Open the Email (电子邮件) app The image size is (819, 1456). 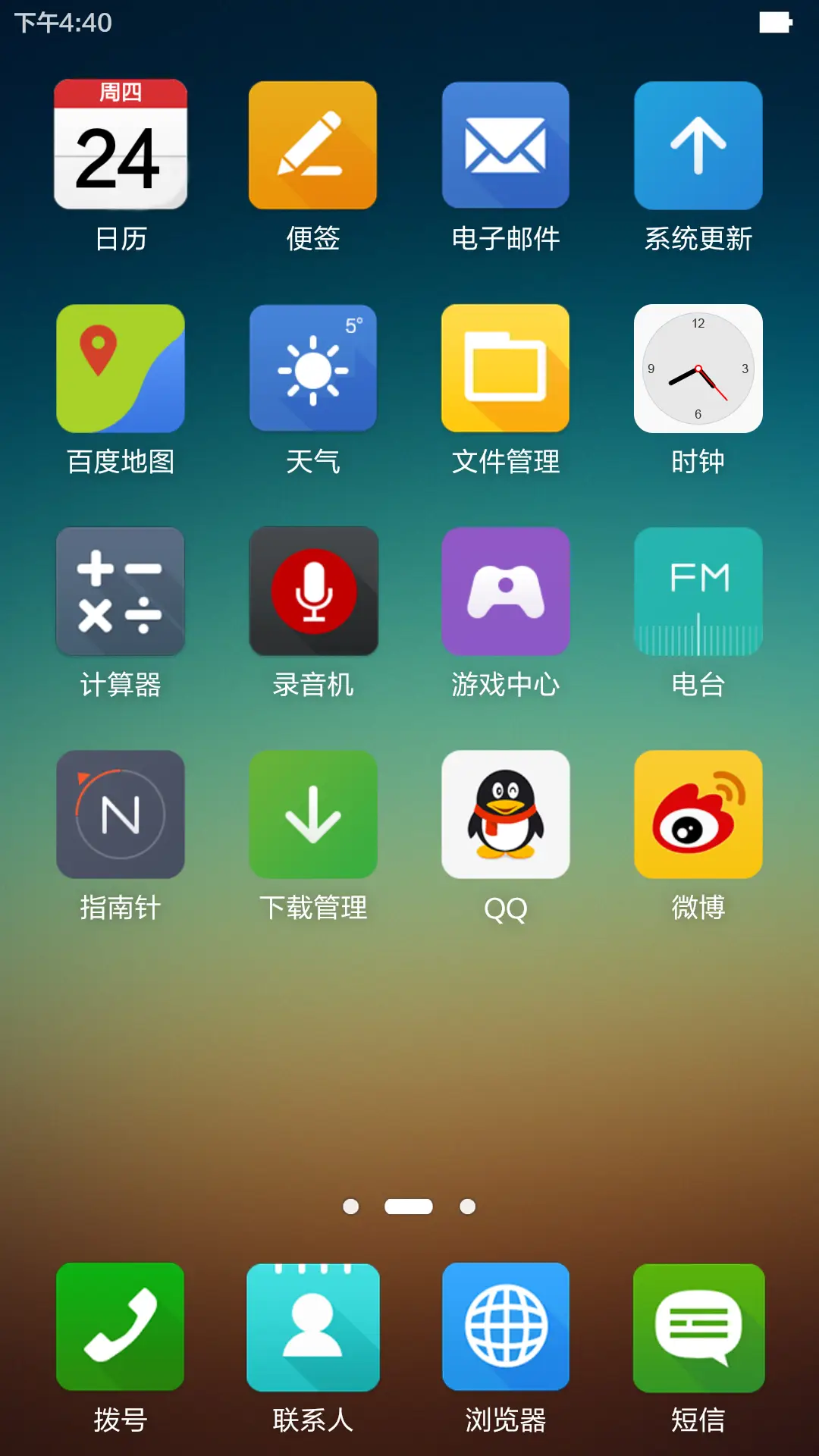(x=506, y=146)
